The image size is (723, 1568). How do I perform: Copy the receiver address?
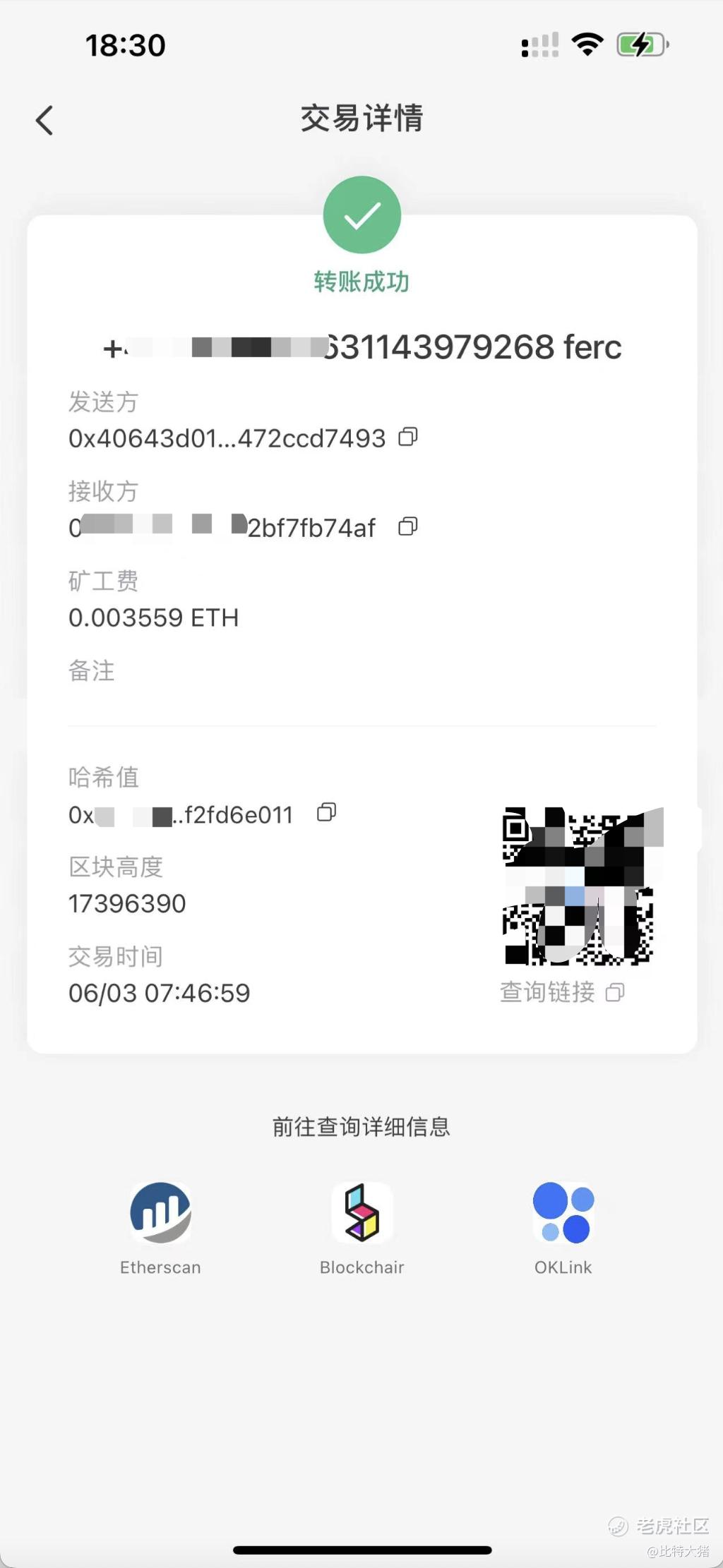tap(408, 526)
